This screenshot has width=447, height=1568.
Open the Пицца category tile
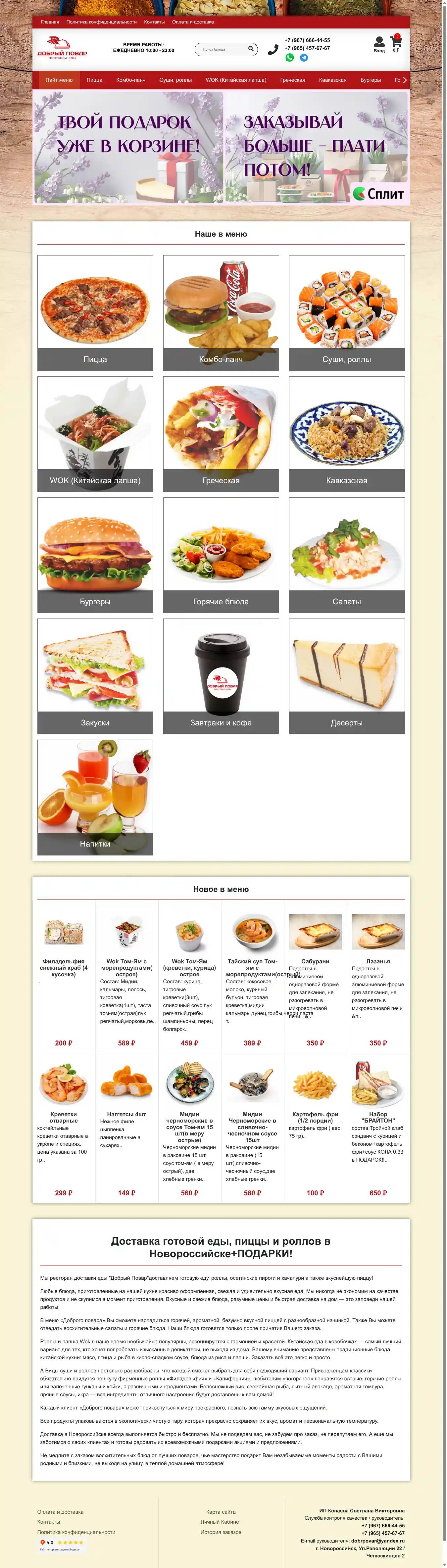pyautogui.click(x=95, y=312)
